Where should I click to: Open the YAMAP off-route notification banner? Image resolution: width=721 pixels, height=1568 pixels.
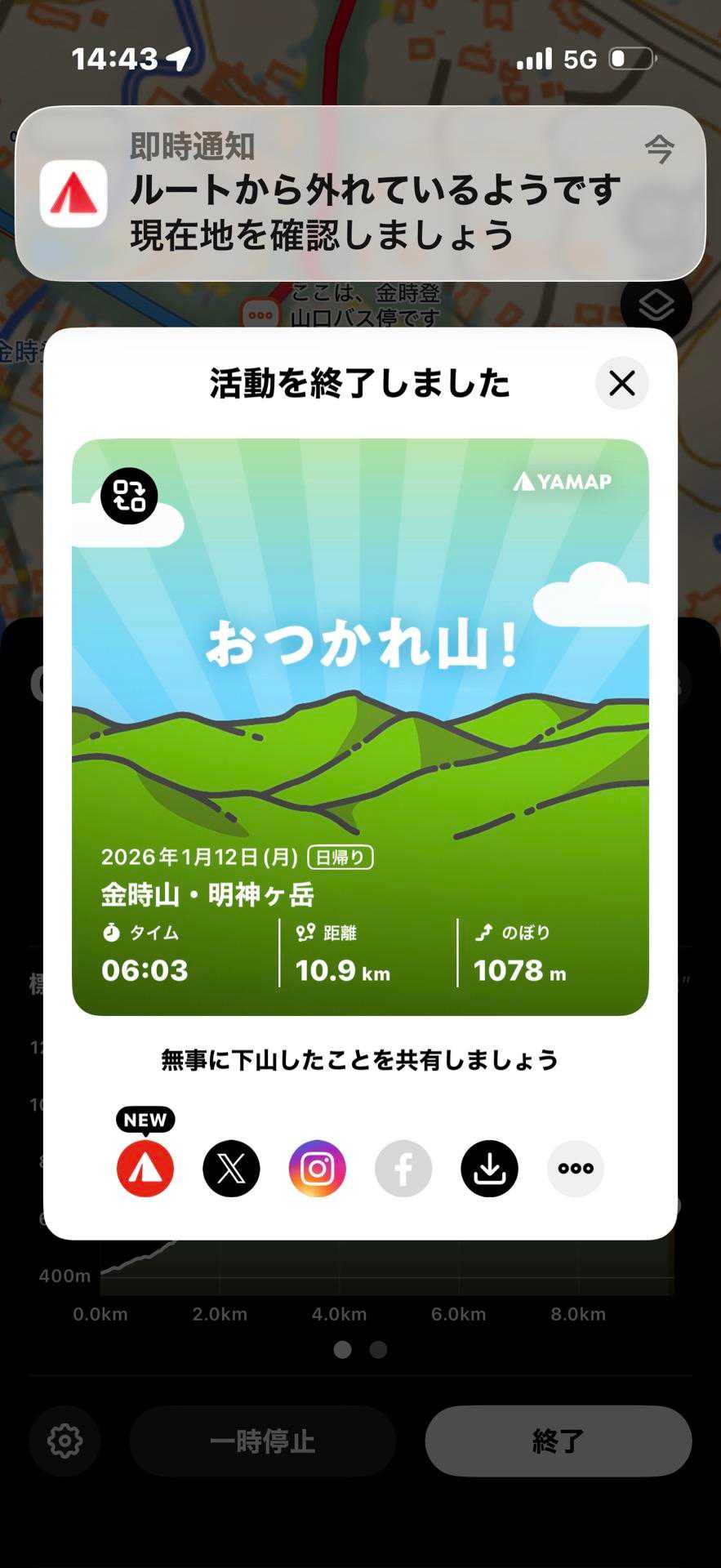(360, 194)
